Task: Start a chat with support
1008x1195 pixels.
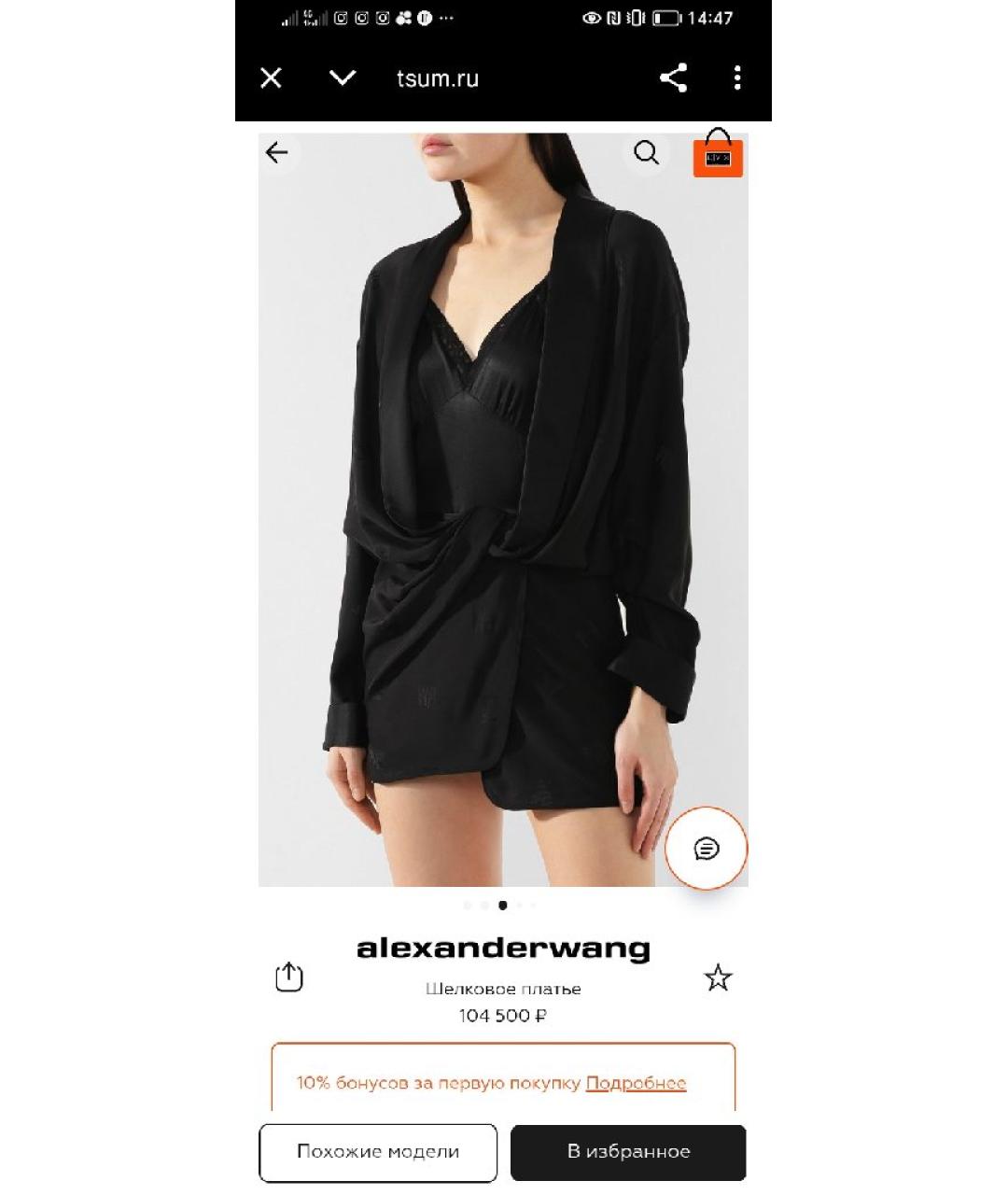Action: [x=707, y=849]
